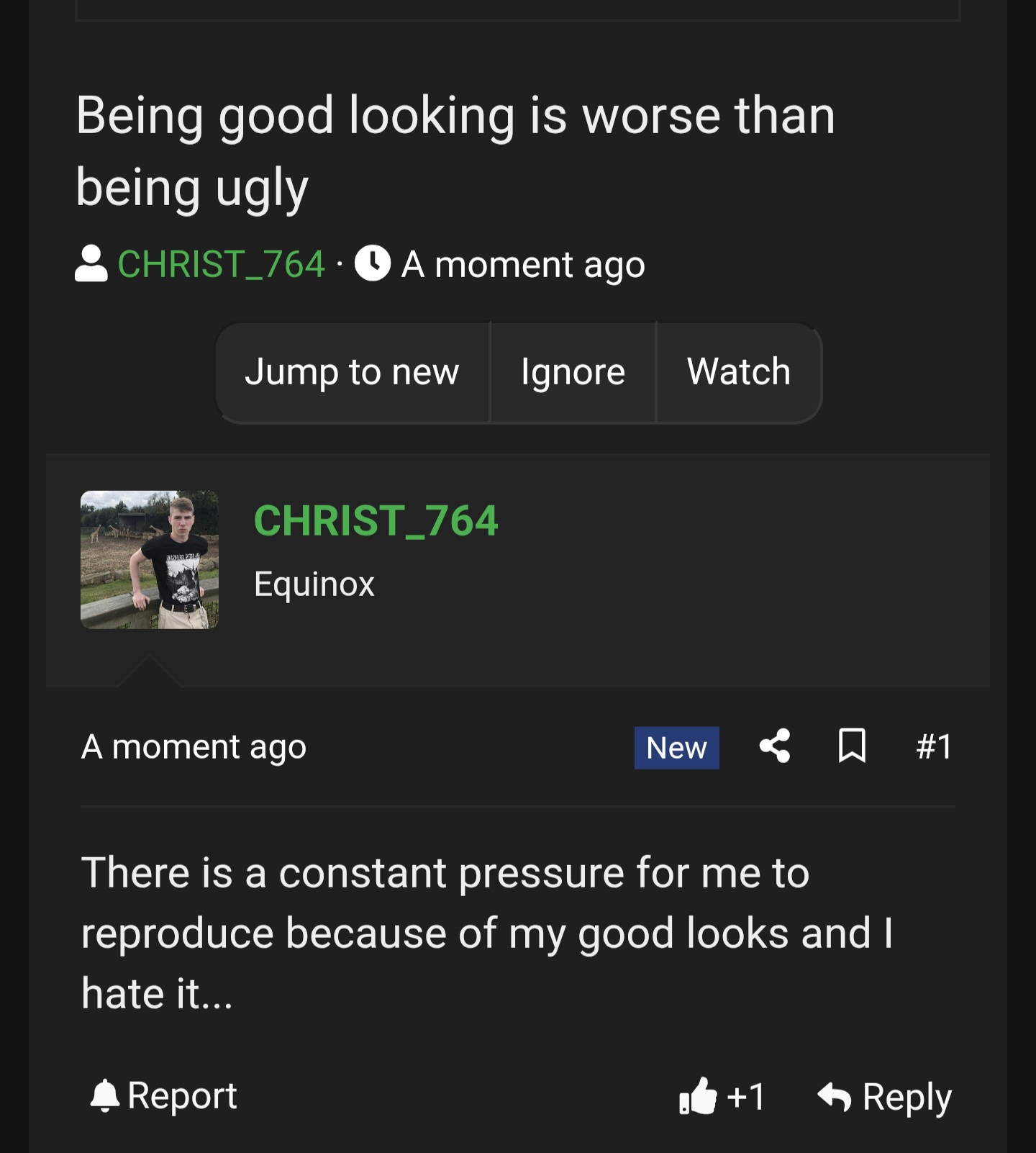1036x1153 pixels.
Task: Open the poster's avatar picture
Action: [x=150, y=560]
